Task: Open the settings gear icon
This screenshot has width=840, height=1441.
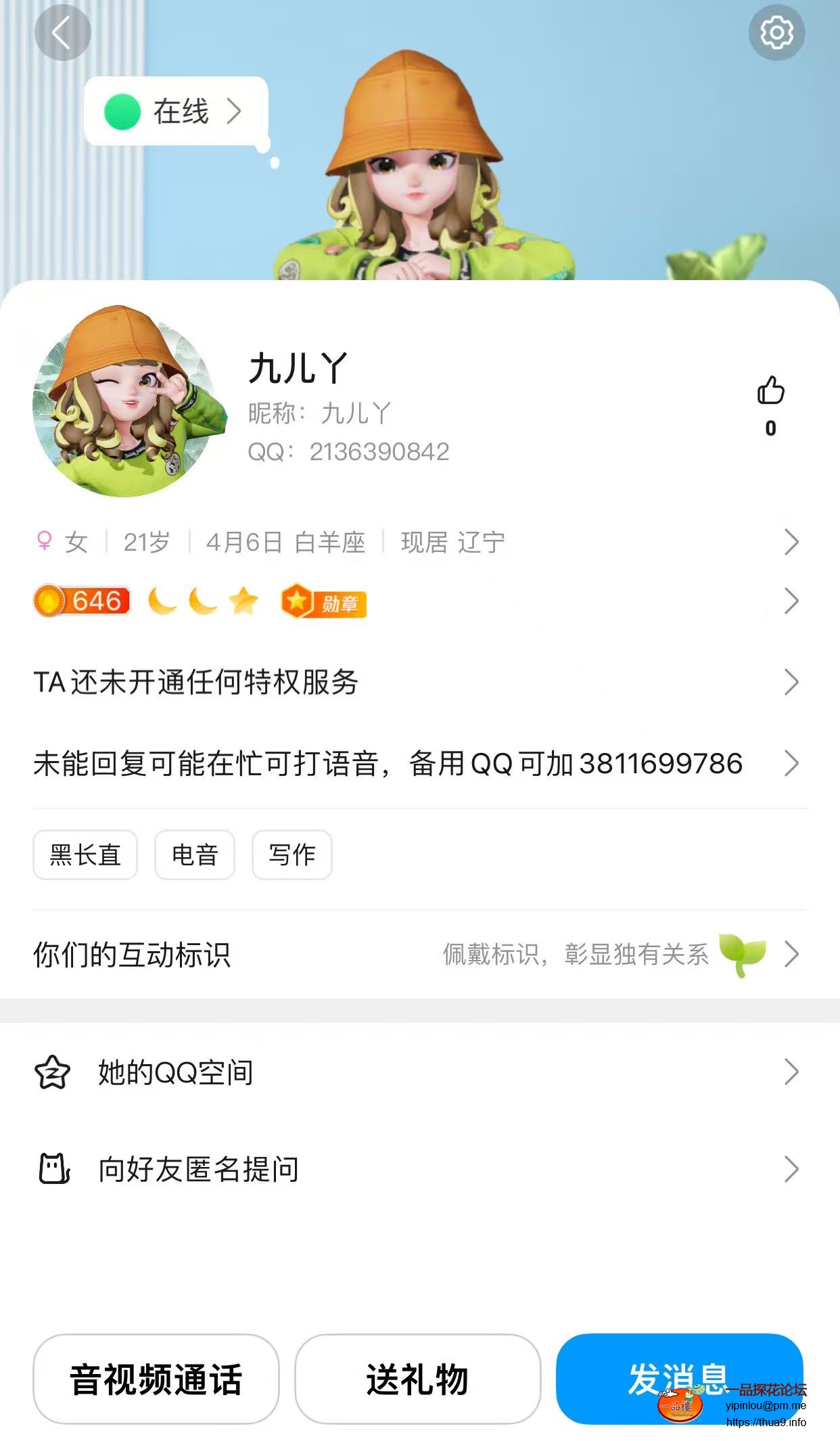Action: (x=776, y=32)
